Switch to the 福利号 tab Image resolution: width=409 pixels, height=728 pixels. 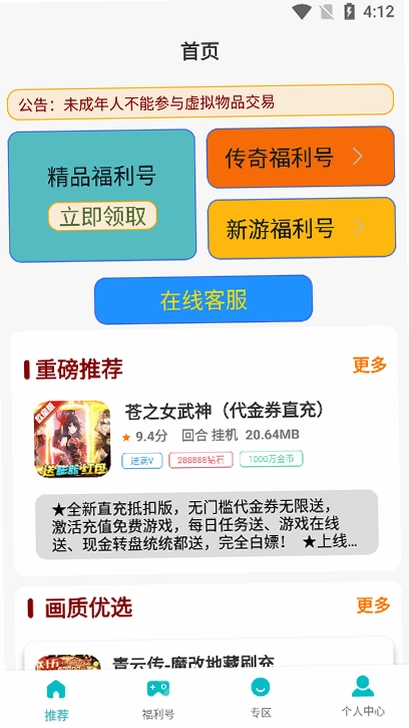[x=158, y=698]
